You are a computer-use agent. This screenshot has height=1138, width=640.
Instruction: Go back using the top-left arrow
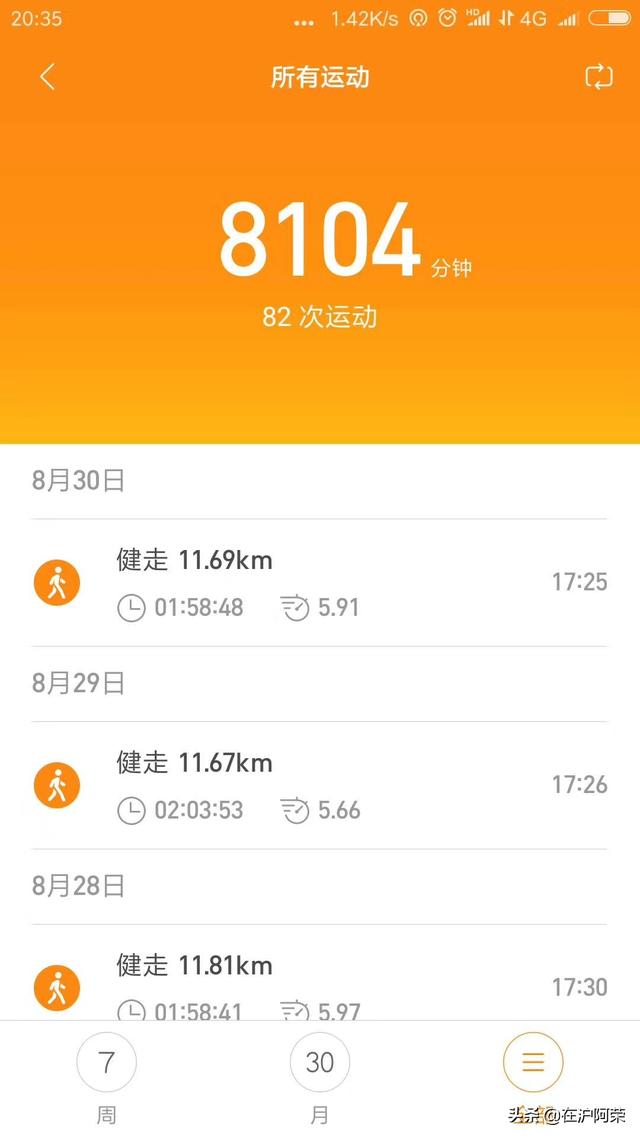(x=47, y=77)
